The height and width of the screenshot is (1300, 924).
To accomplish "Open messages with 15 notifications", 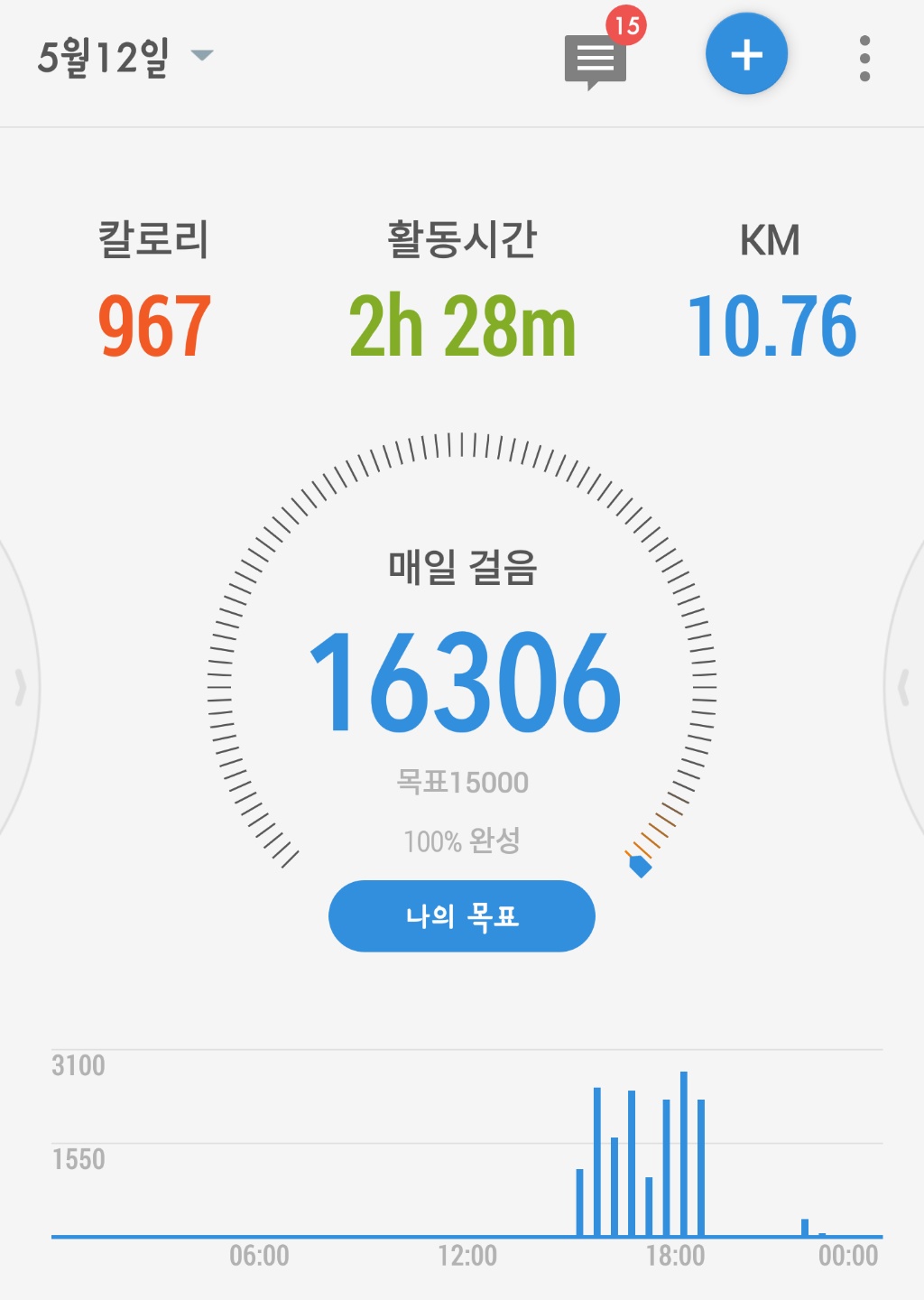I will [596, 60].
